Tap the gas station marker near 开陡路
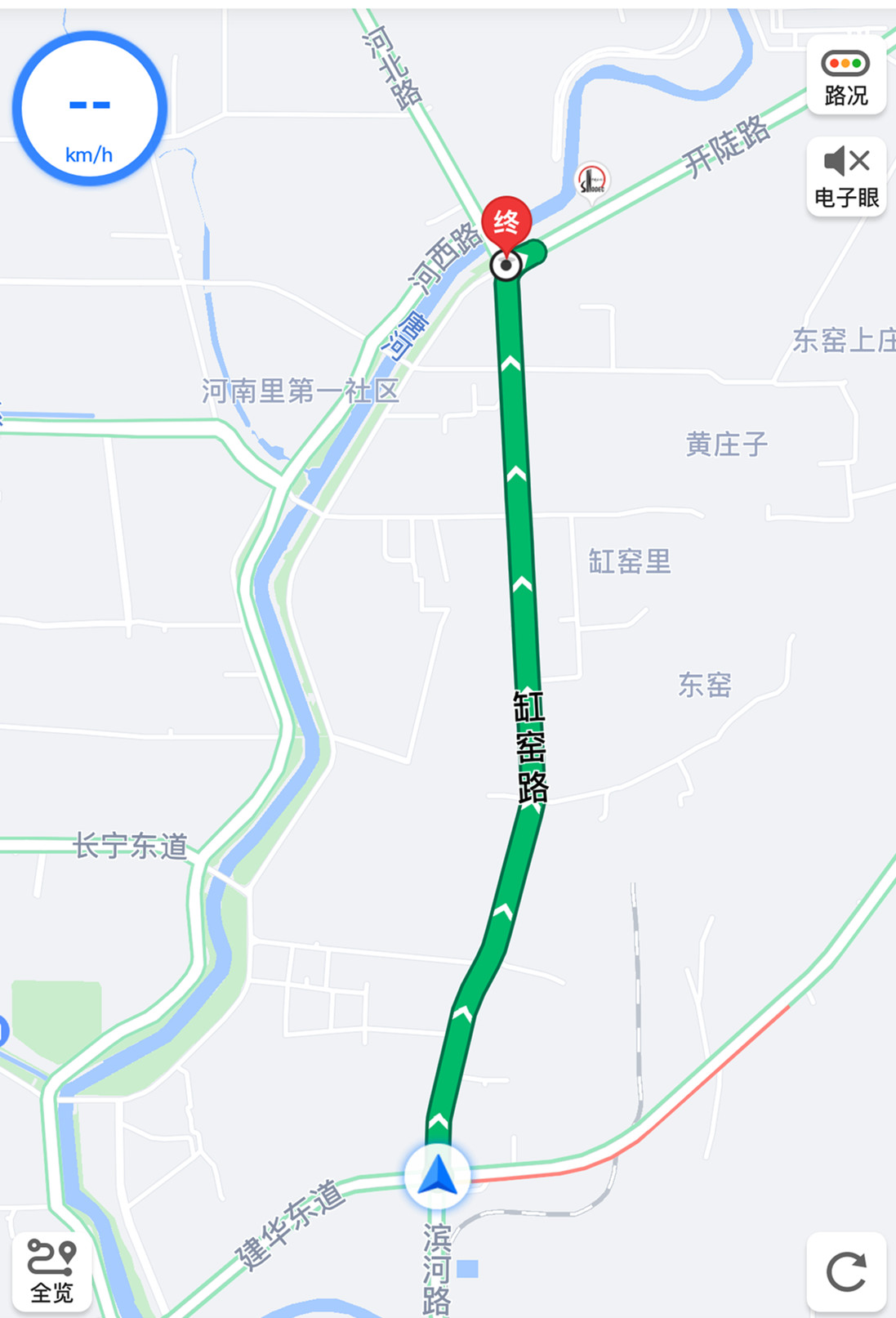The width and height of the screenshot is (896, 1318). coord(592,181)
